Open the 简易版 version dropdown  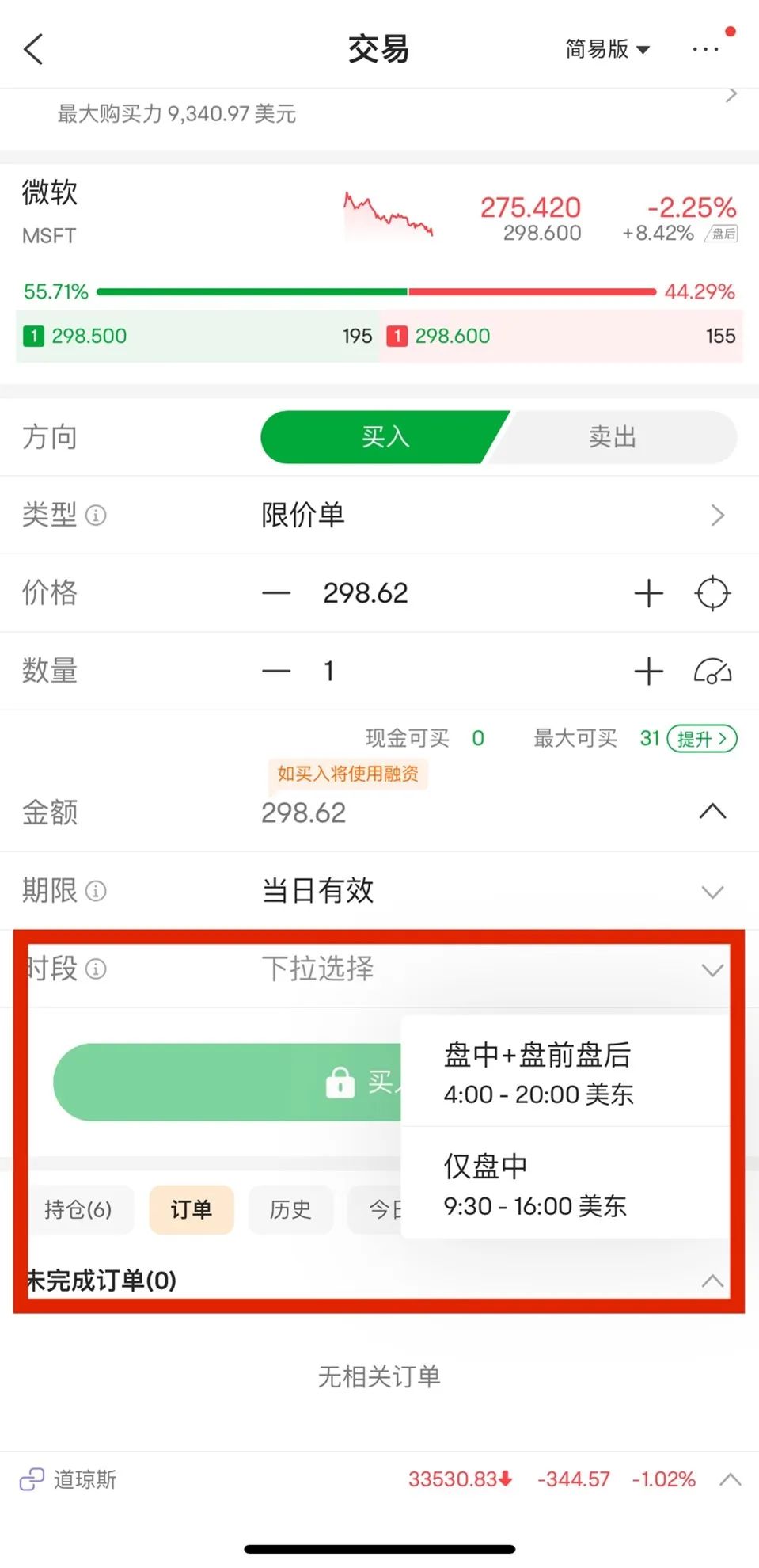607,49
